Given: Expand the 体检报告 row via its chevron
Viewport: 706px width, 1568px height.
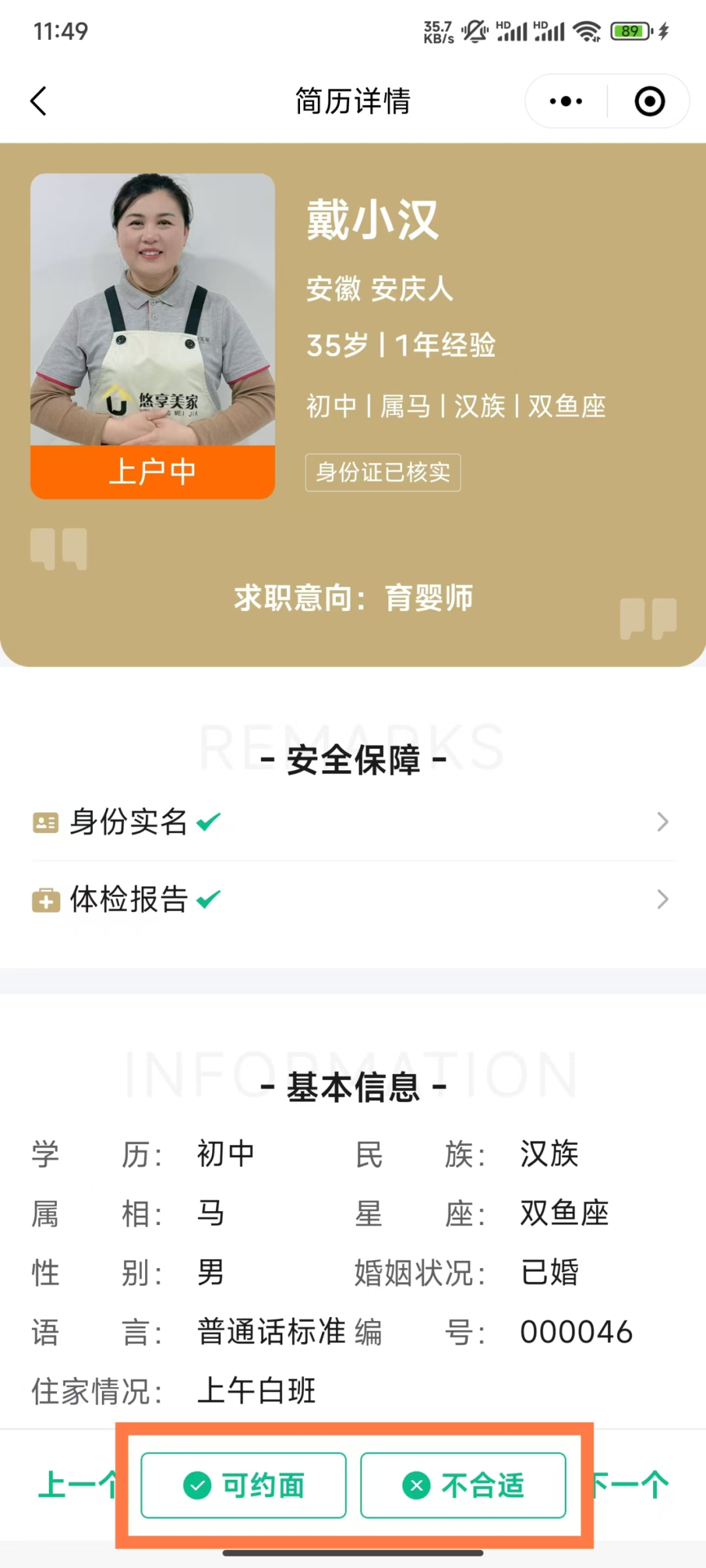Looking at the screenshot, I should (662, 901).
